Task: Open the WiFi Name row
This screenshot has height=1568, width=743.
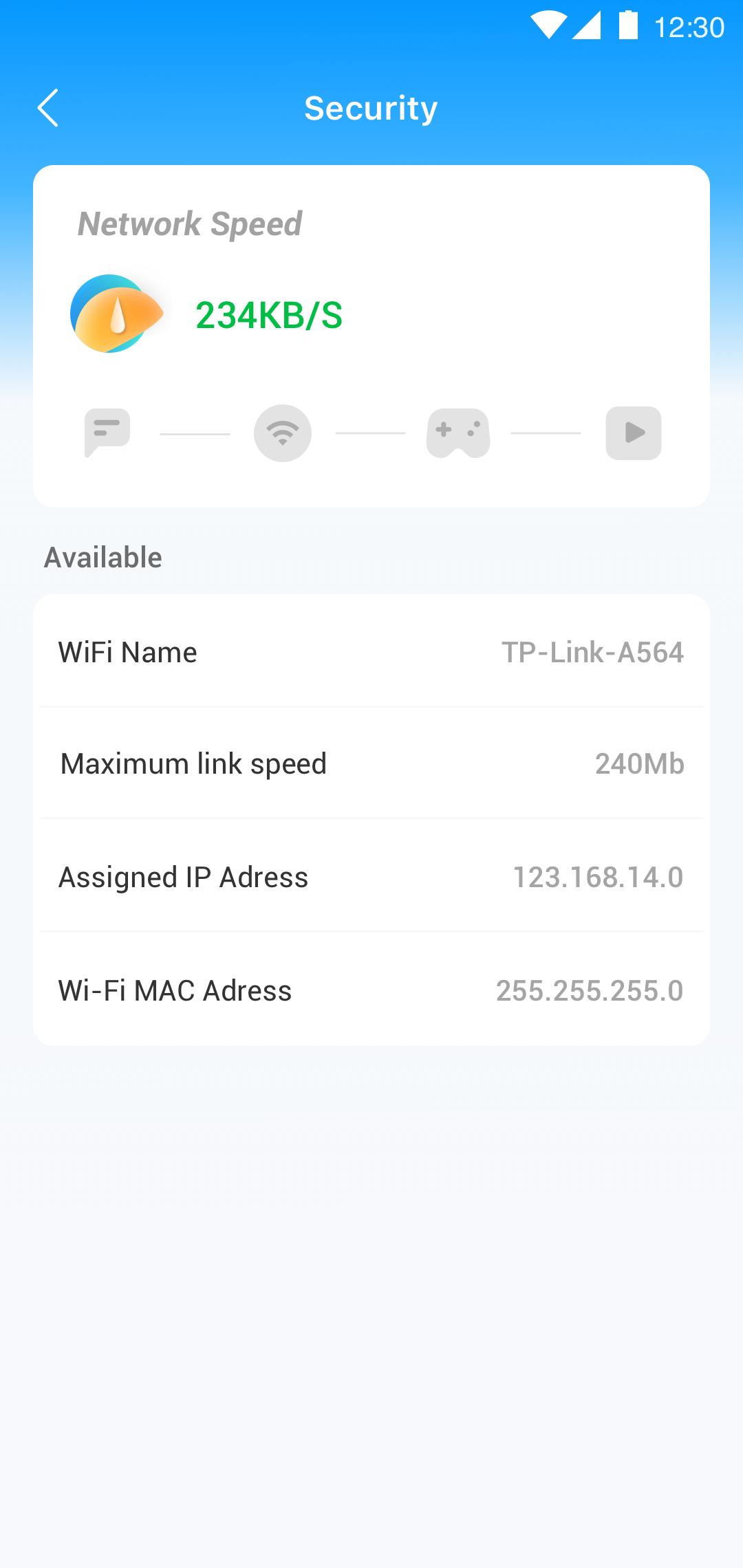Action: [x=371, y=651]
